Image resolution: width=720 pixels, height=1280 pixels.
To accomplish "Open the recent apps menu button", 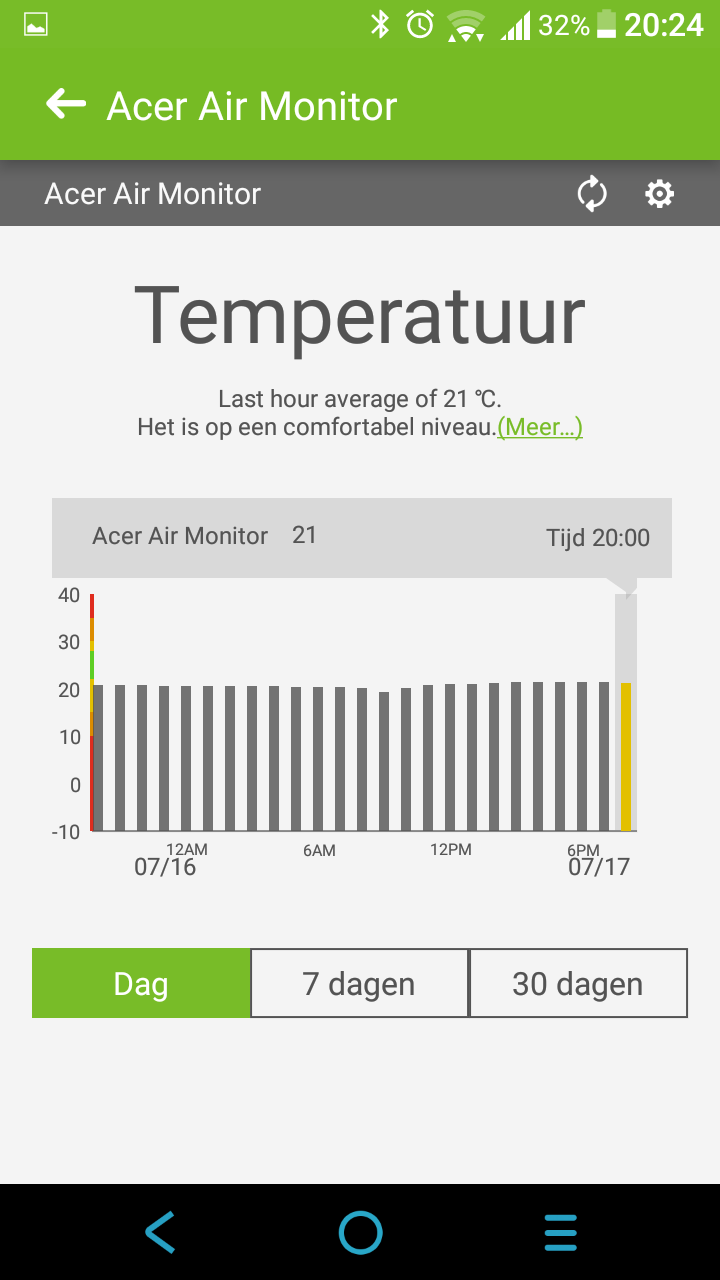I will (x=561, y=1232).
